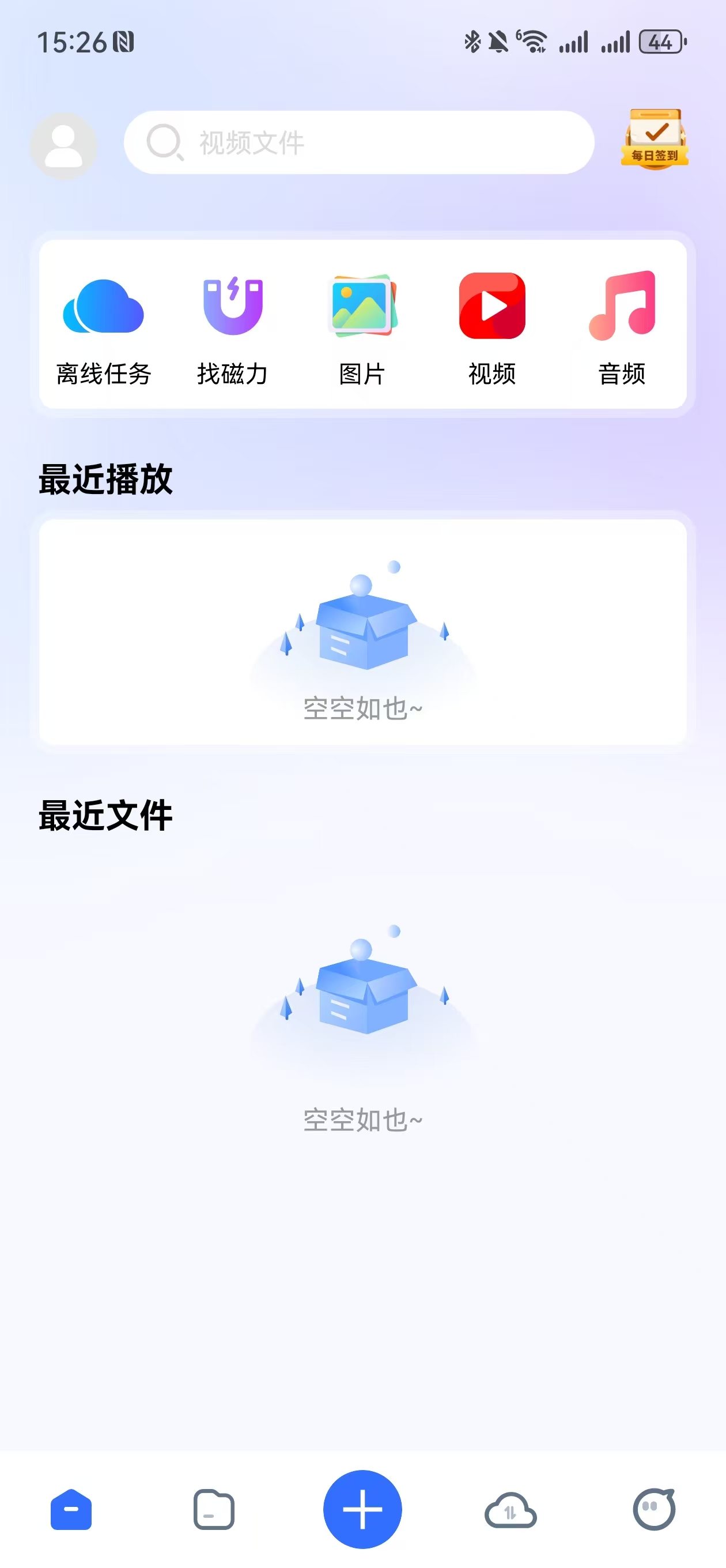
Task: Browse the 图片 category
Action: click(362, 328)
